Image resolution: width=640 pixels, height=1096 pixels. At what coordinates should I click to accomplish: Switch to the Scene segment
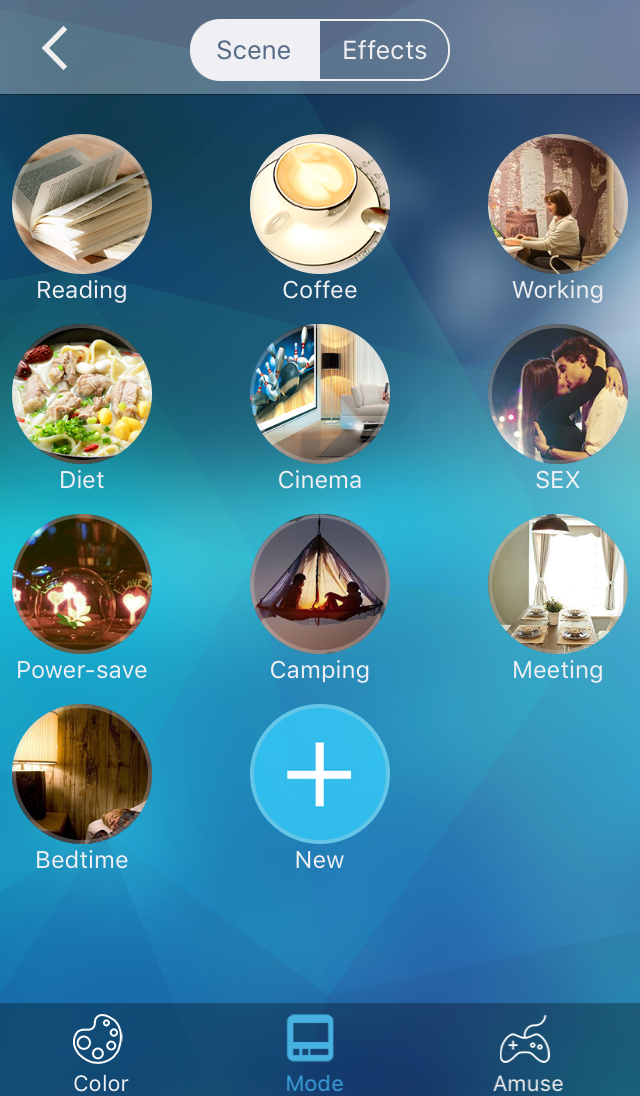click(254, 50)
